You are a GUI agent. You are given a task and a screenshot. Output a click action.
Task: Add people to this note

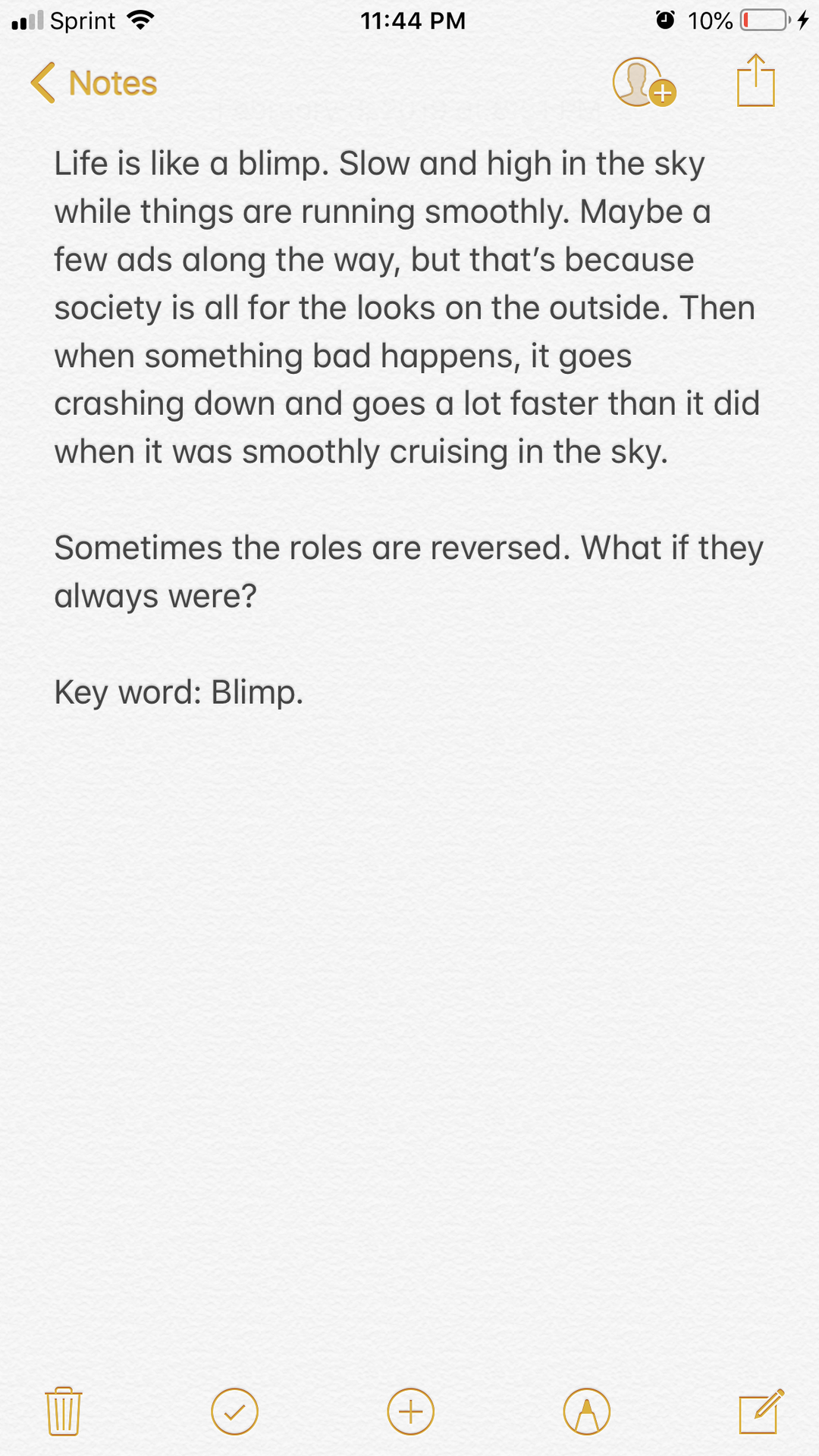click(x=644, y=82)
